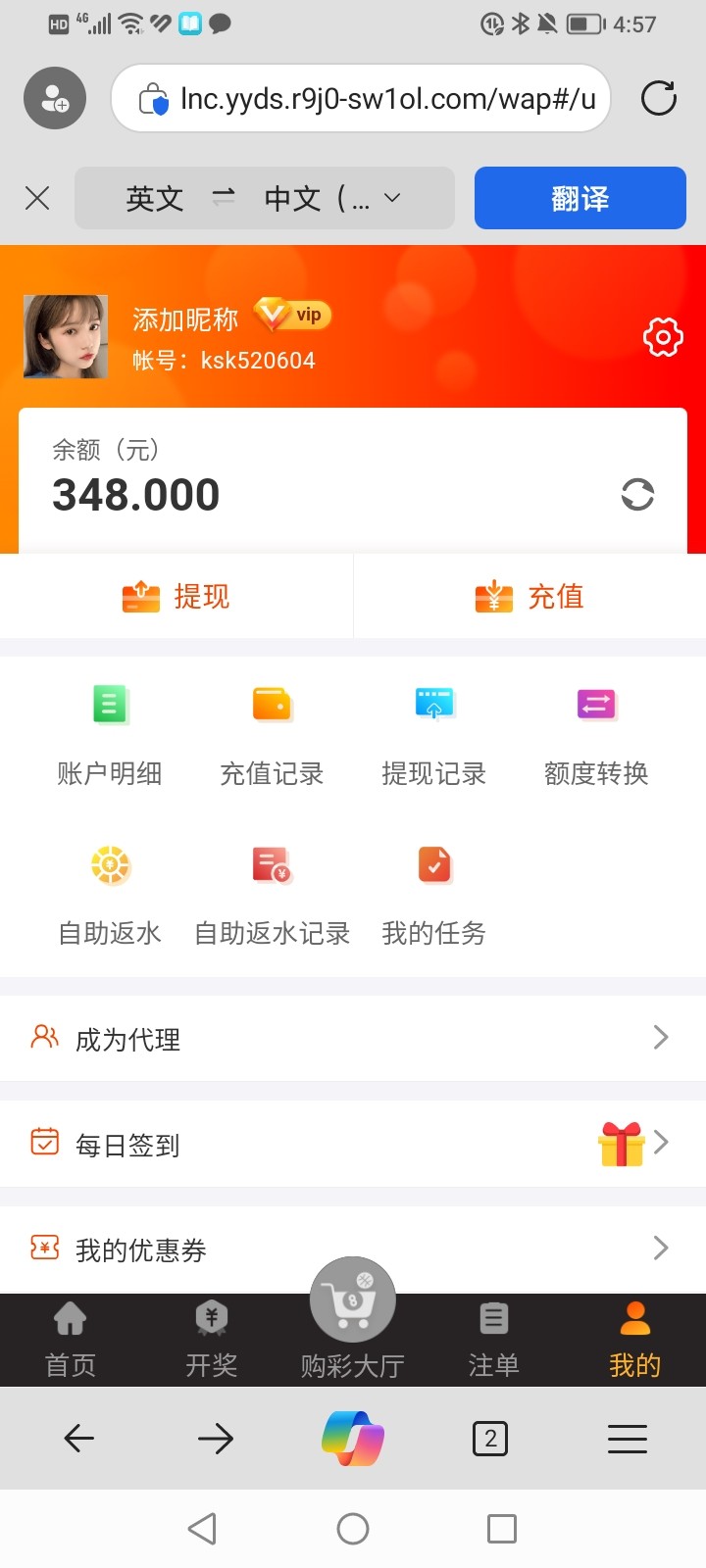The width and height of the screenshot is (706, 1568).
Task: Switch to the 首页 home tab
Action: click(x=71, y=1340)
